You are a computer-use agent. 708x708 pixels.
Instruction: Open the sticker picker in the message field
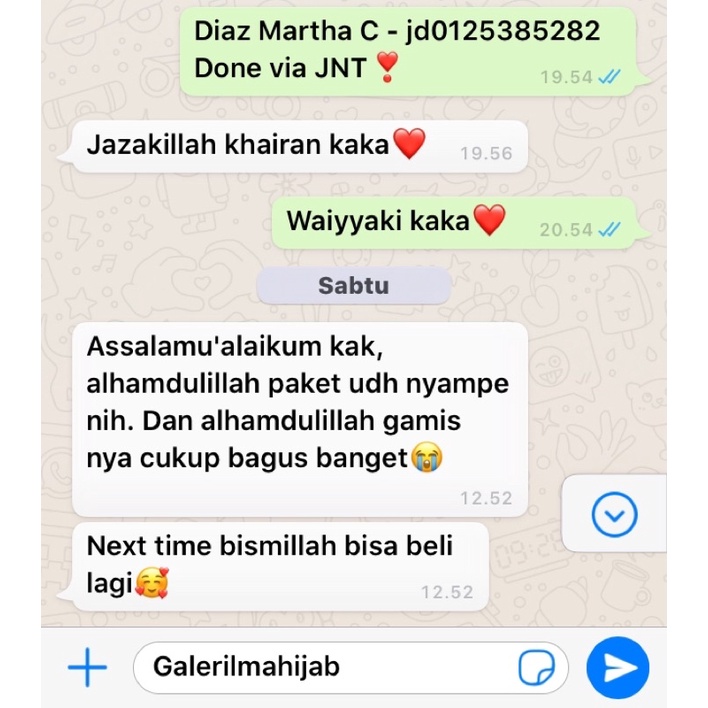coord(536,668)
